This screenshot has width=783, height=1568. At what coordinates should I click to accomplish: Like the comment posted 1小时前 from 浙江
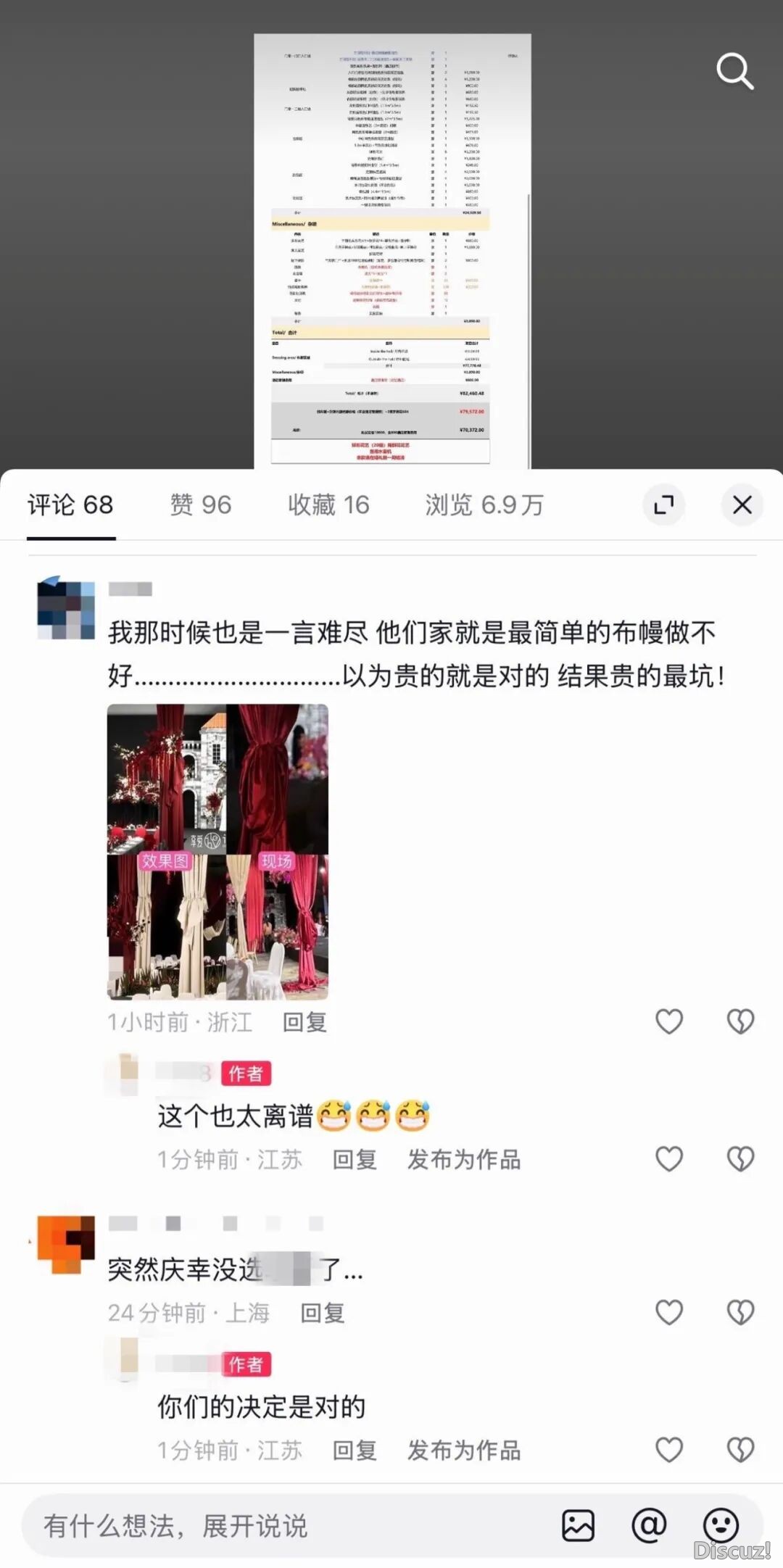(669, 1021)
